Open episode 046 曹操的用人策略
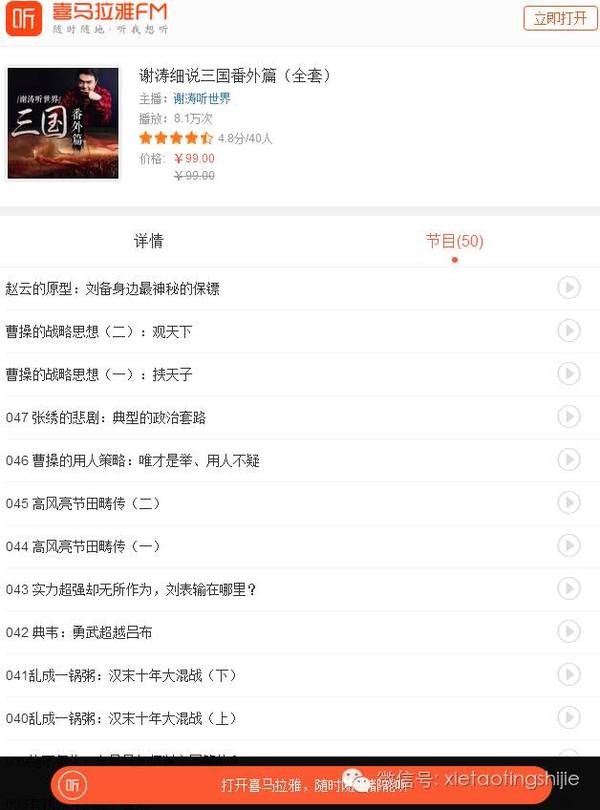Screen dimensions: 600x810 tap(132, 460)
